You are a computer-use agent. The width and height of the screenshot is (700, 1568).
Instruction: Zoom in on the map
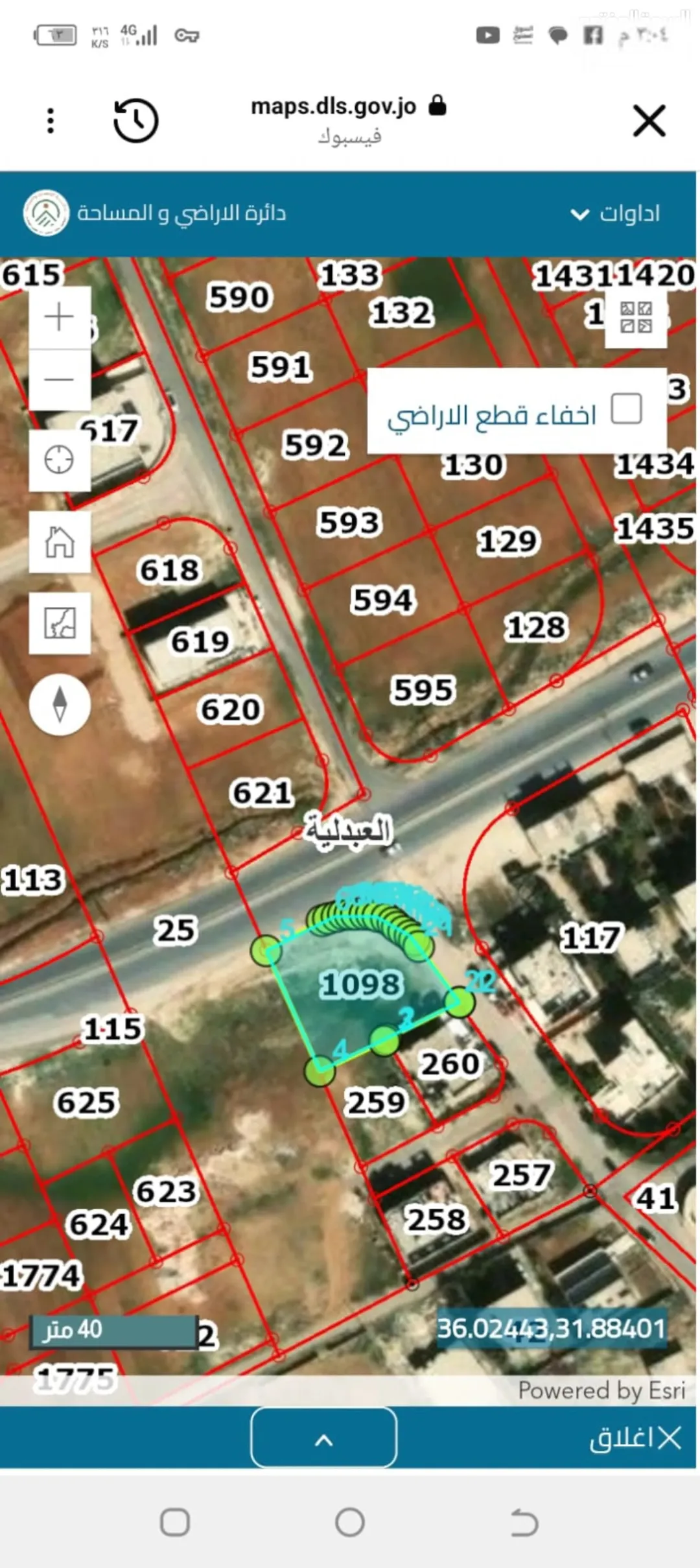tap(60, 317)
